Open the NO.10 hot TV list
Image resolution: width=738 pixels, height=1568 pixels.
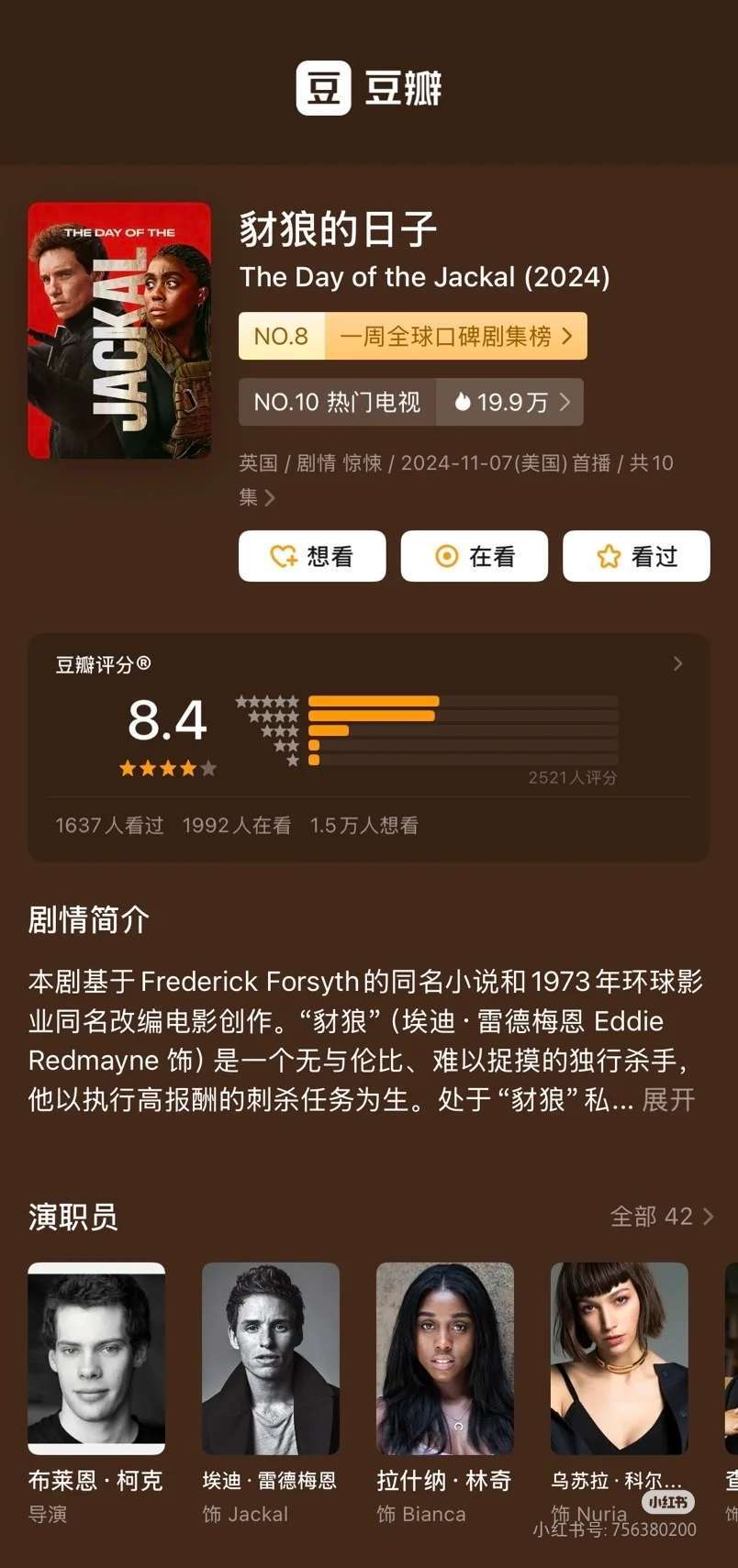click(410, 402)
